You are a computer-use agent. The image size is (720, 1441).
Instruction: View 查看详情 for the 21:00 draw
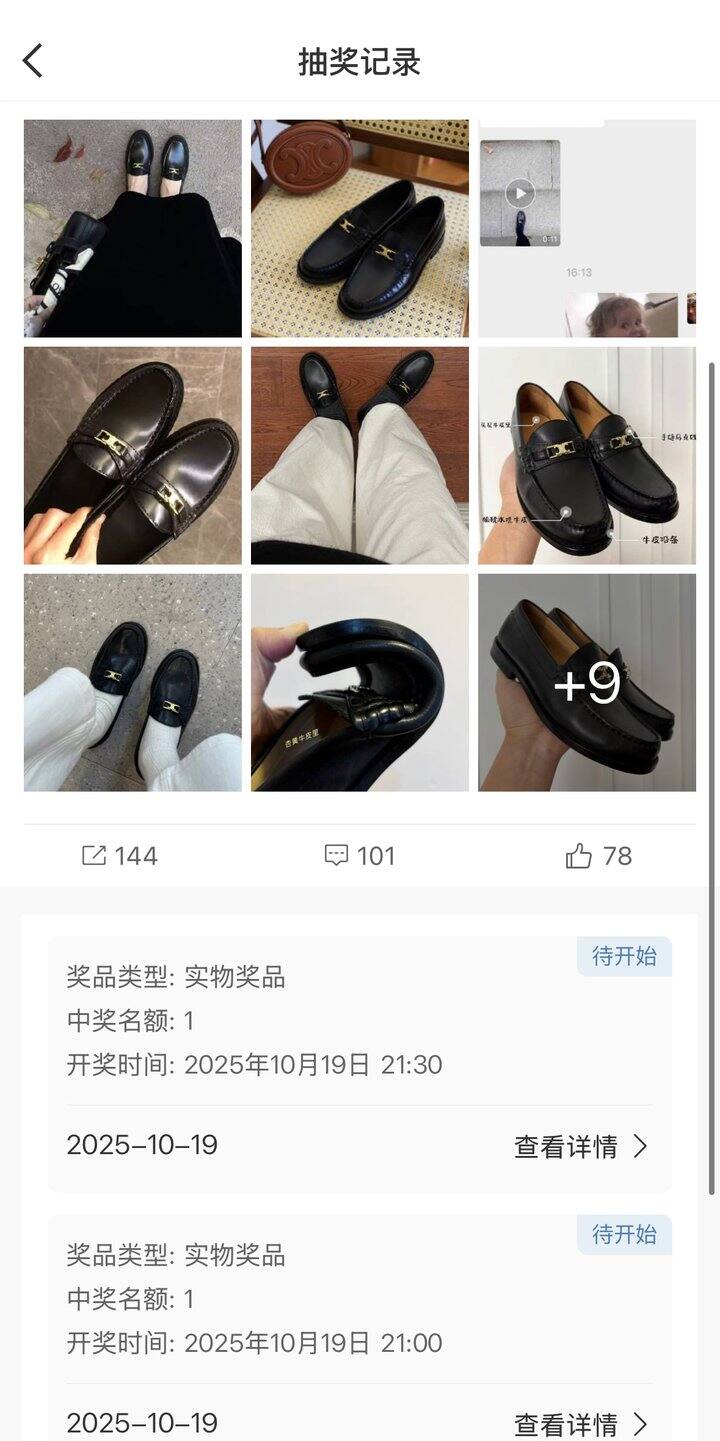[581, 1423]
